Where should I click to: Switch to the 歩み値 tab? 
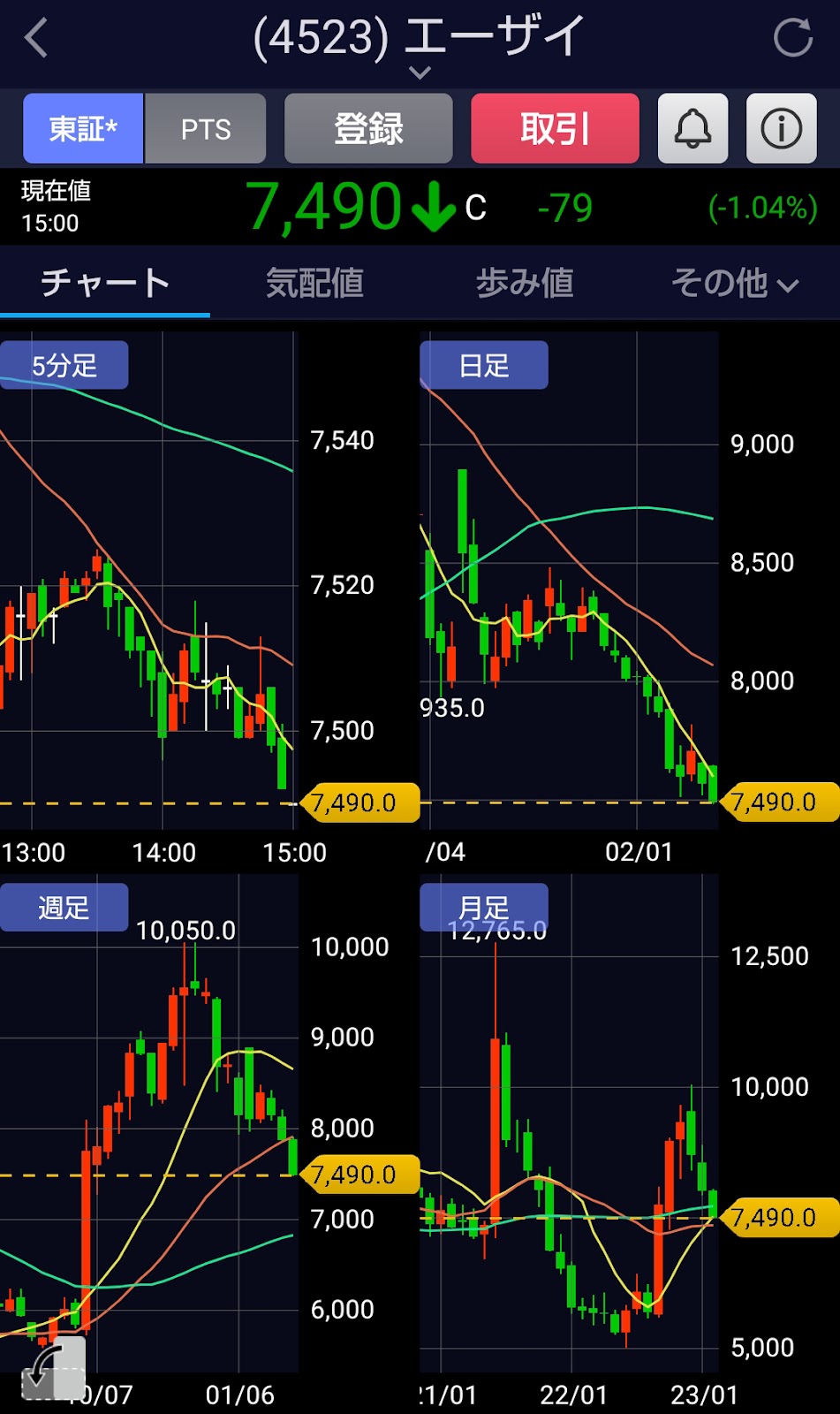pos(525,284)
